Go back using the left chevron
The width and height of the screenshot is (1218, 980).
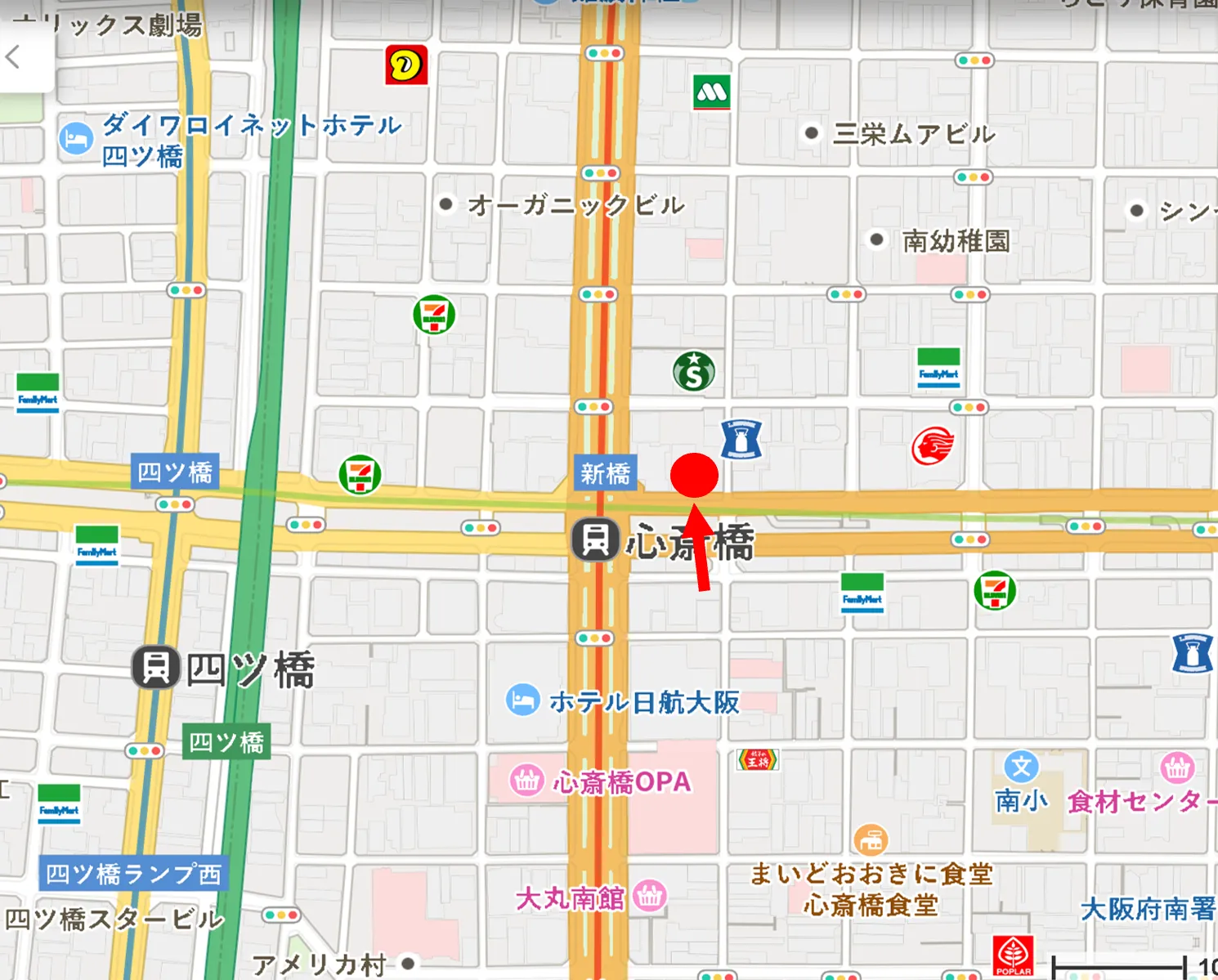pyautogui.click(x=13, y=57)
